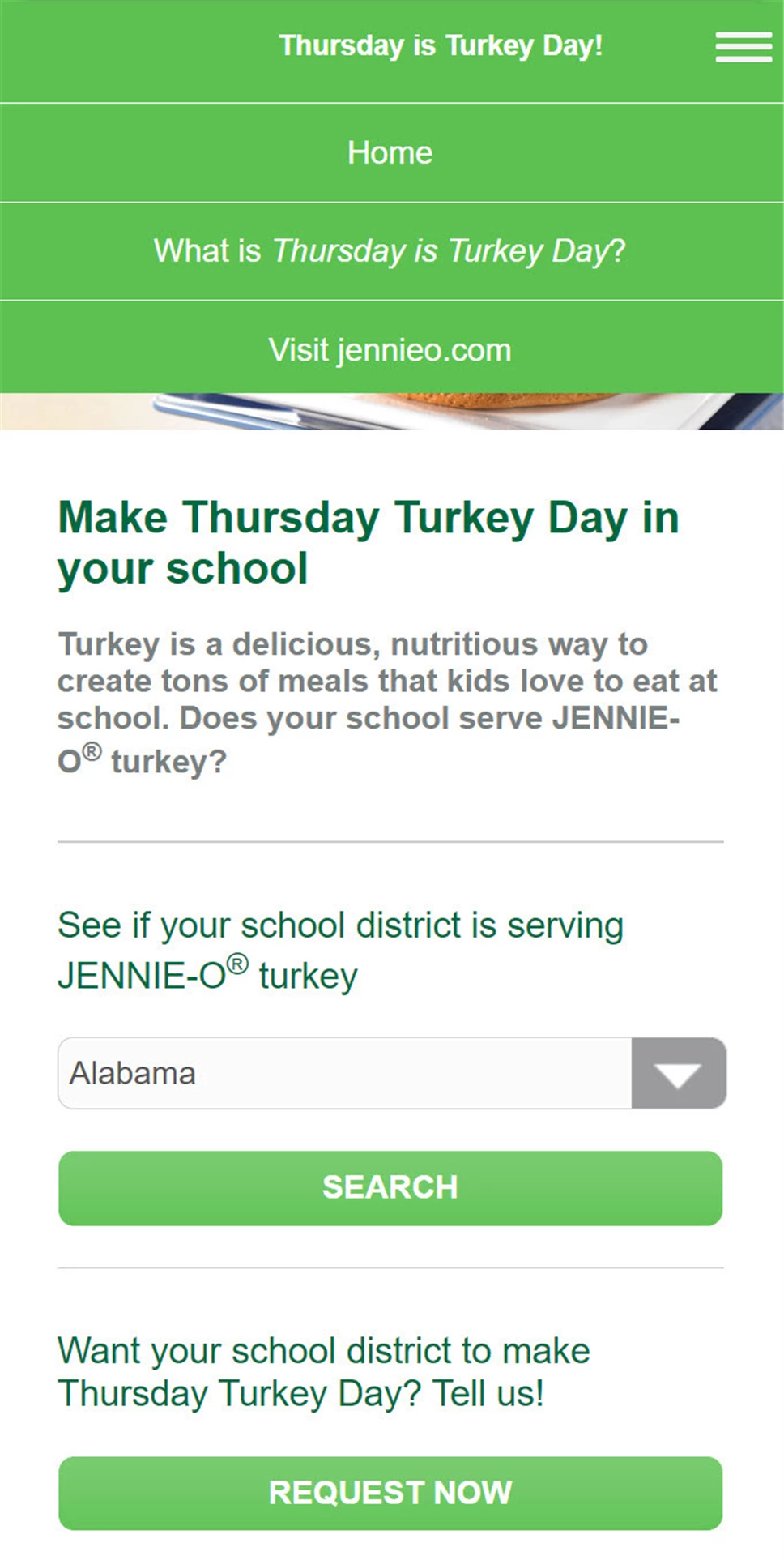Expand the Alabama state dropdown
The image size is (784, 1556).
[677, 1074]
